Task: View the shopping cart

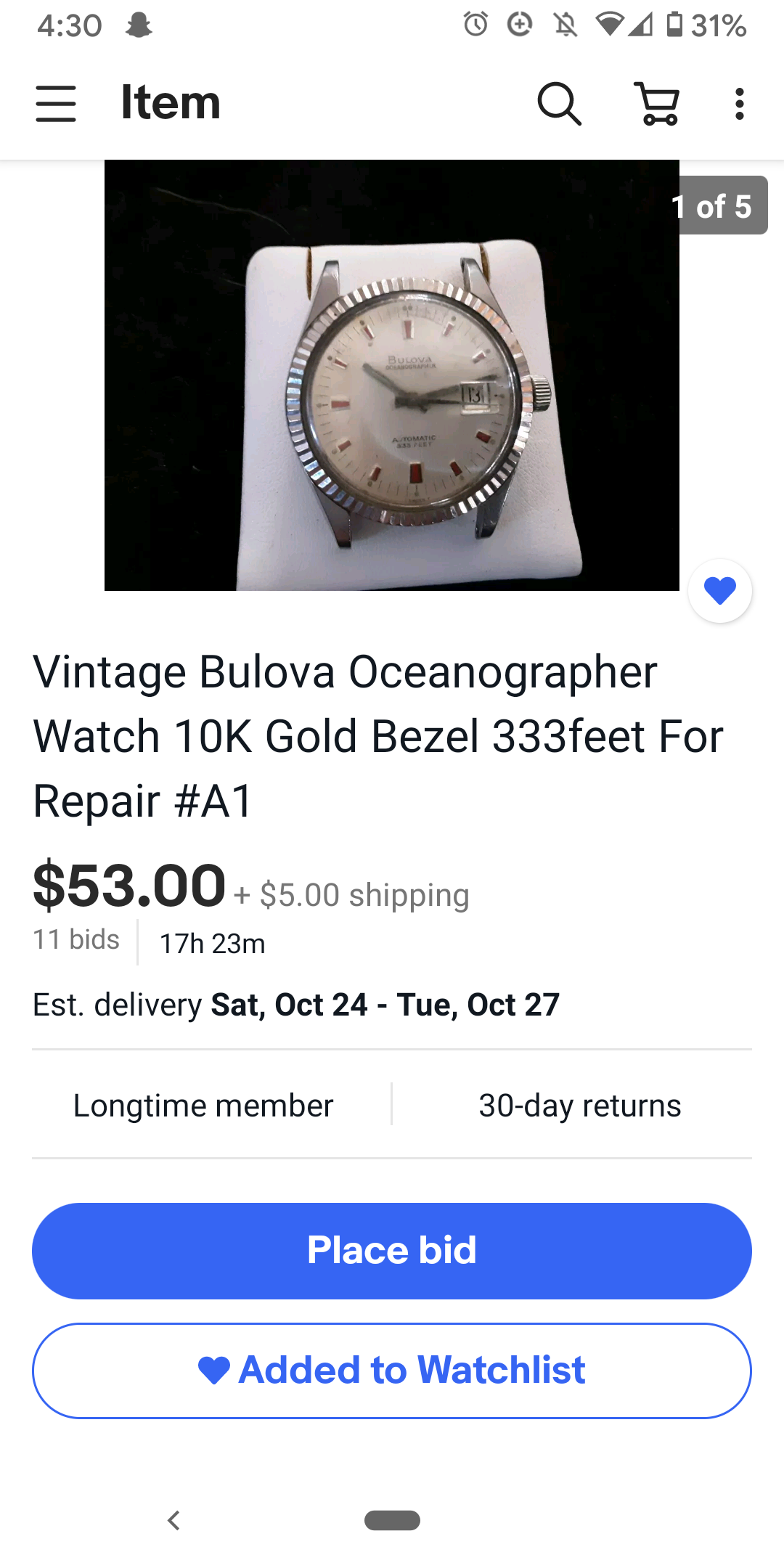Action: (x=658, y=103)
